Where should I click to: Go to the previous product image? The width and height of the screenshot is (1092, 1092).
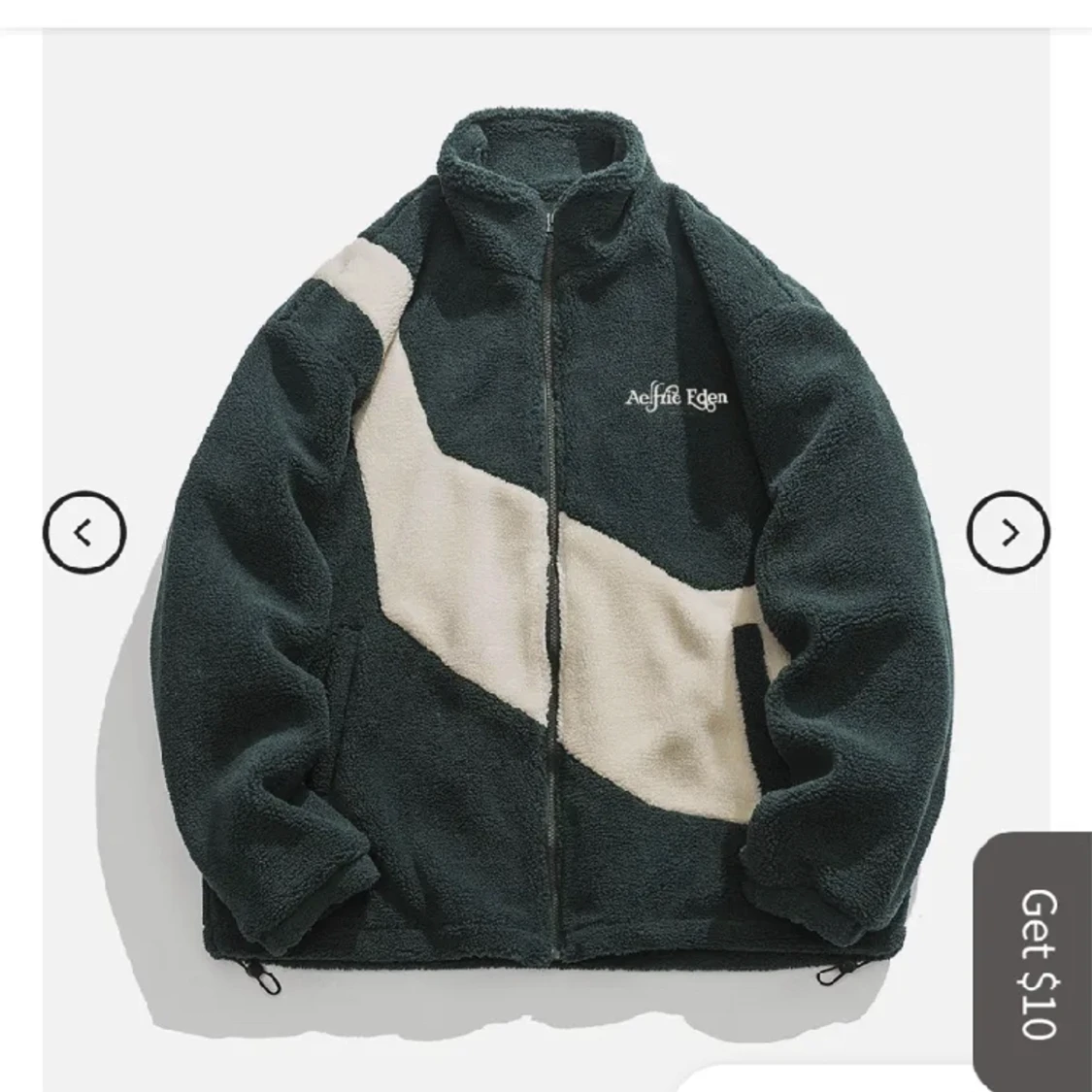[84, 533]
